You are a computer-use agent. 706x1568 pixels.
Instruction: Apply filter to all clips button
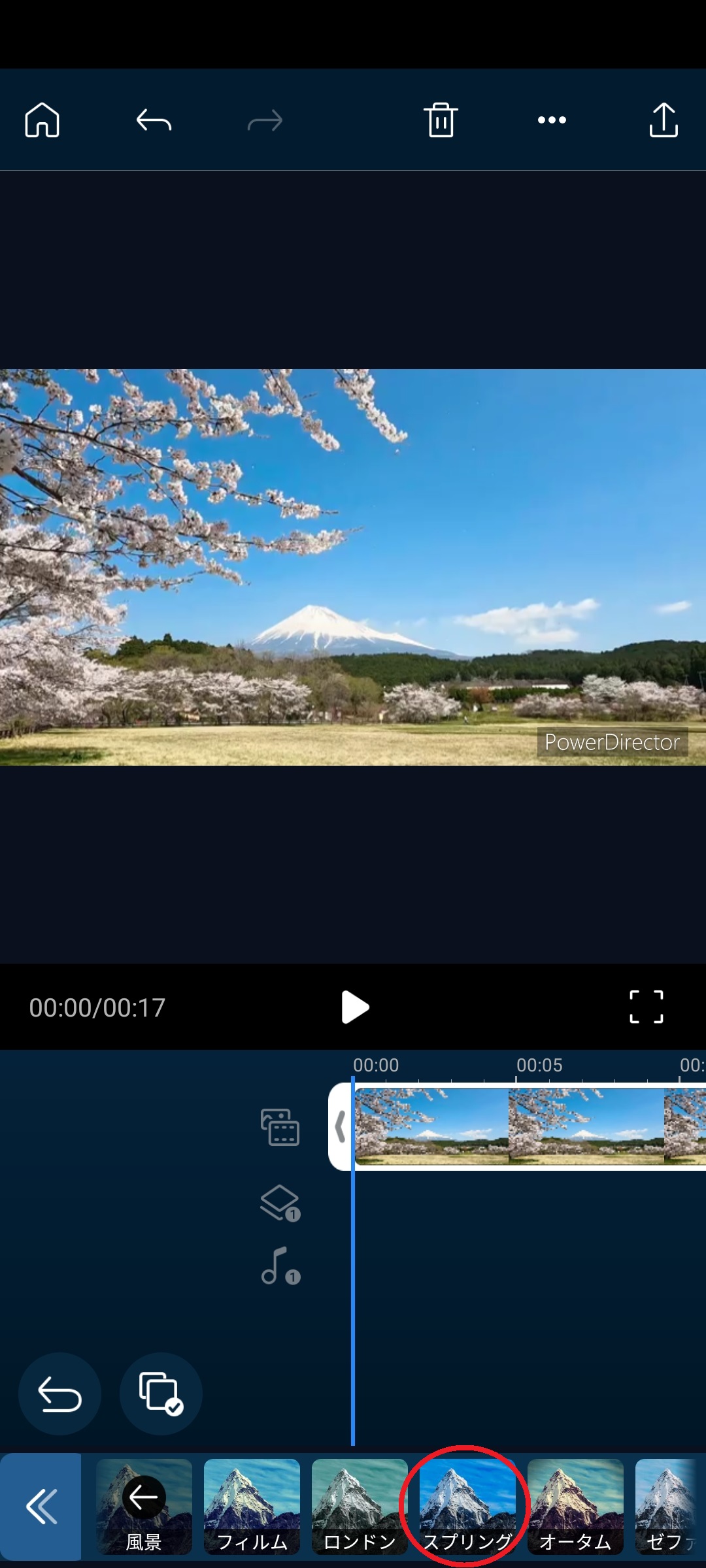point(161,1394)
